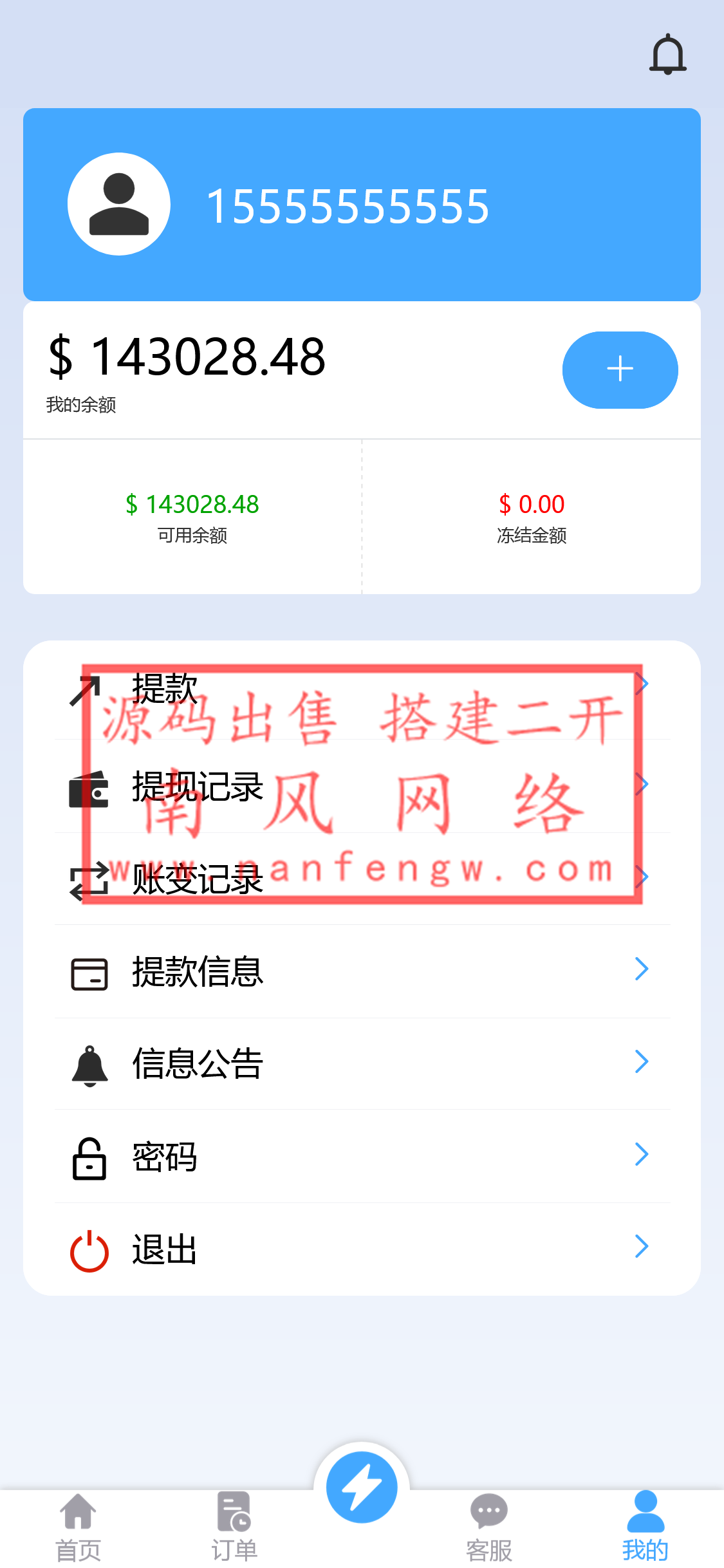Switch to the 首页 home tab
This screenshot has height=1568, width=724.
[78, 1527]
